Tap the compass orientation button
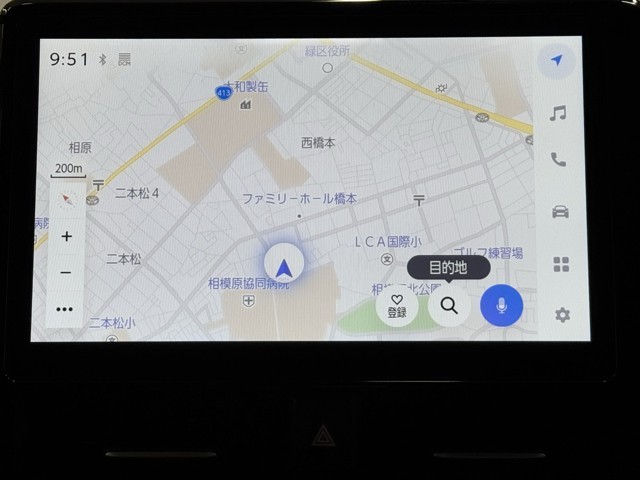 (x=67, y=200)
